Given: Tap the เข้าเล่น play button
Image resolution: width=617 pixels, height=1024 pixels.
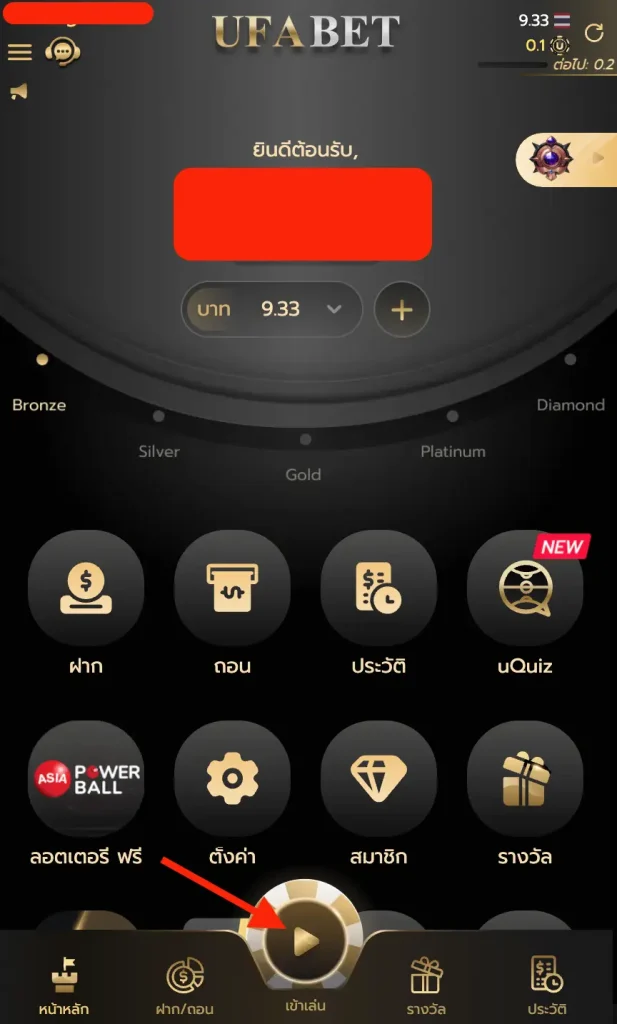Looking at the screenshot, I should (306, 940).
